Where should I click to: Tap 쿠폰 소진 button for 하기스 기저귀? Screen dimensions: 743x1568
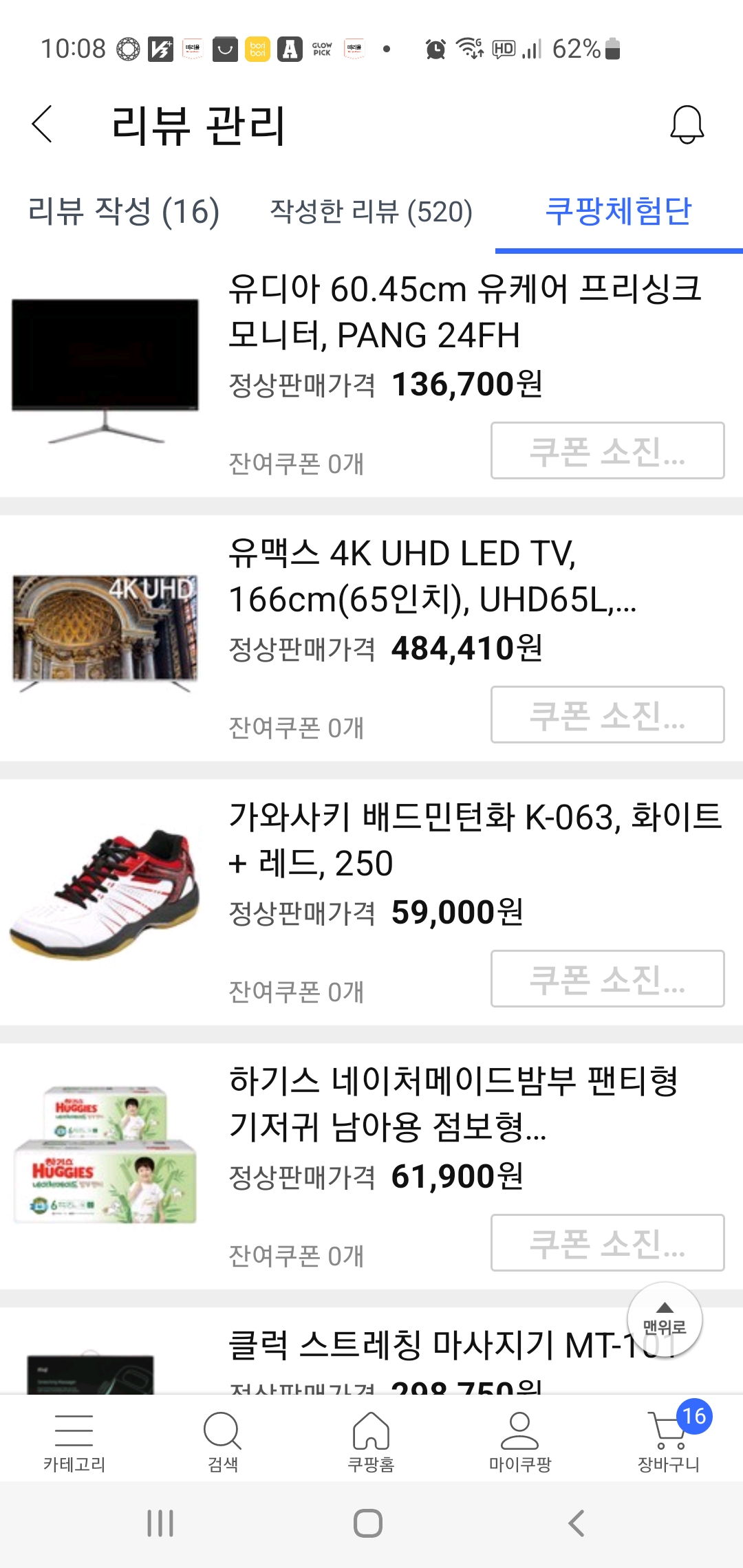tap(607, 1243)
